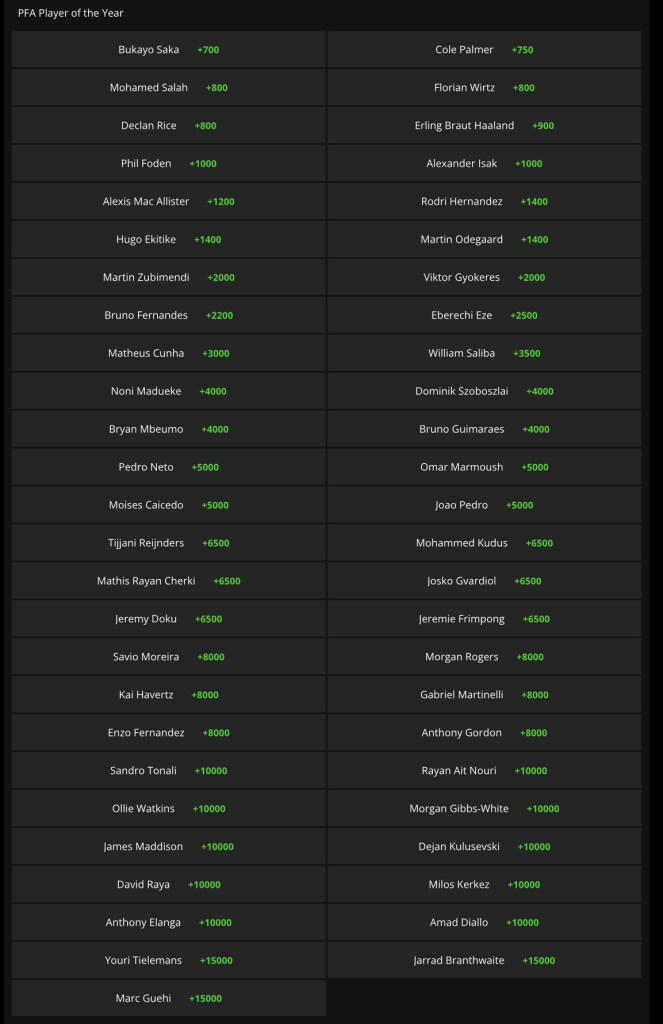The image size is (663, 1024).
Task: Choose Alexis Mac Allister +1200
Action: [x=168, y=201]
